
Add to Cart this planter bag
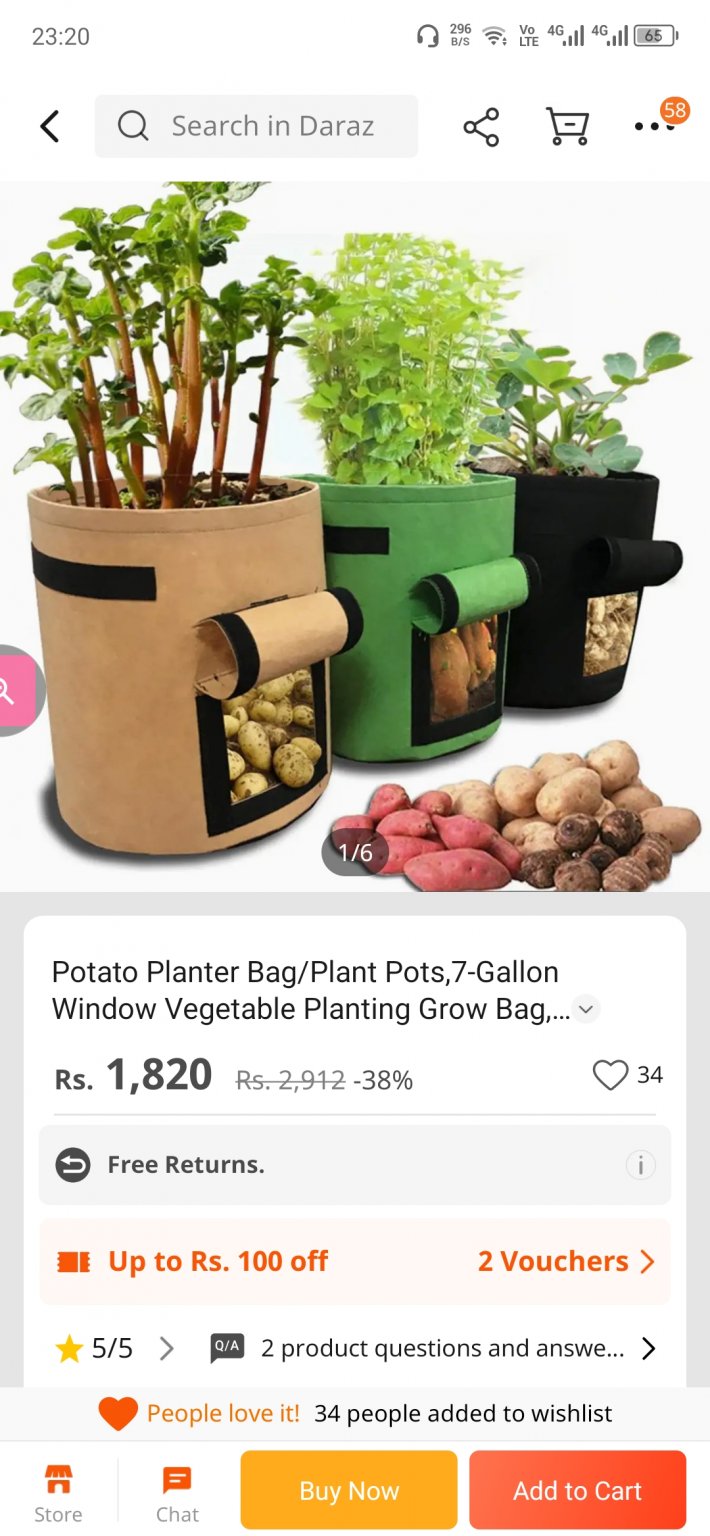pos(577,1491)
